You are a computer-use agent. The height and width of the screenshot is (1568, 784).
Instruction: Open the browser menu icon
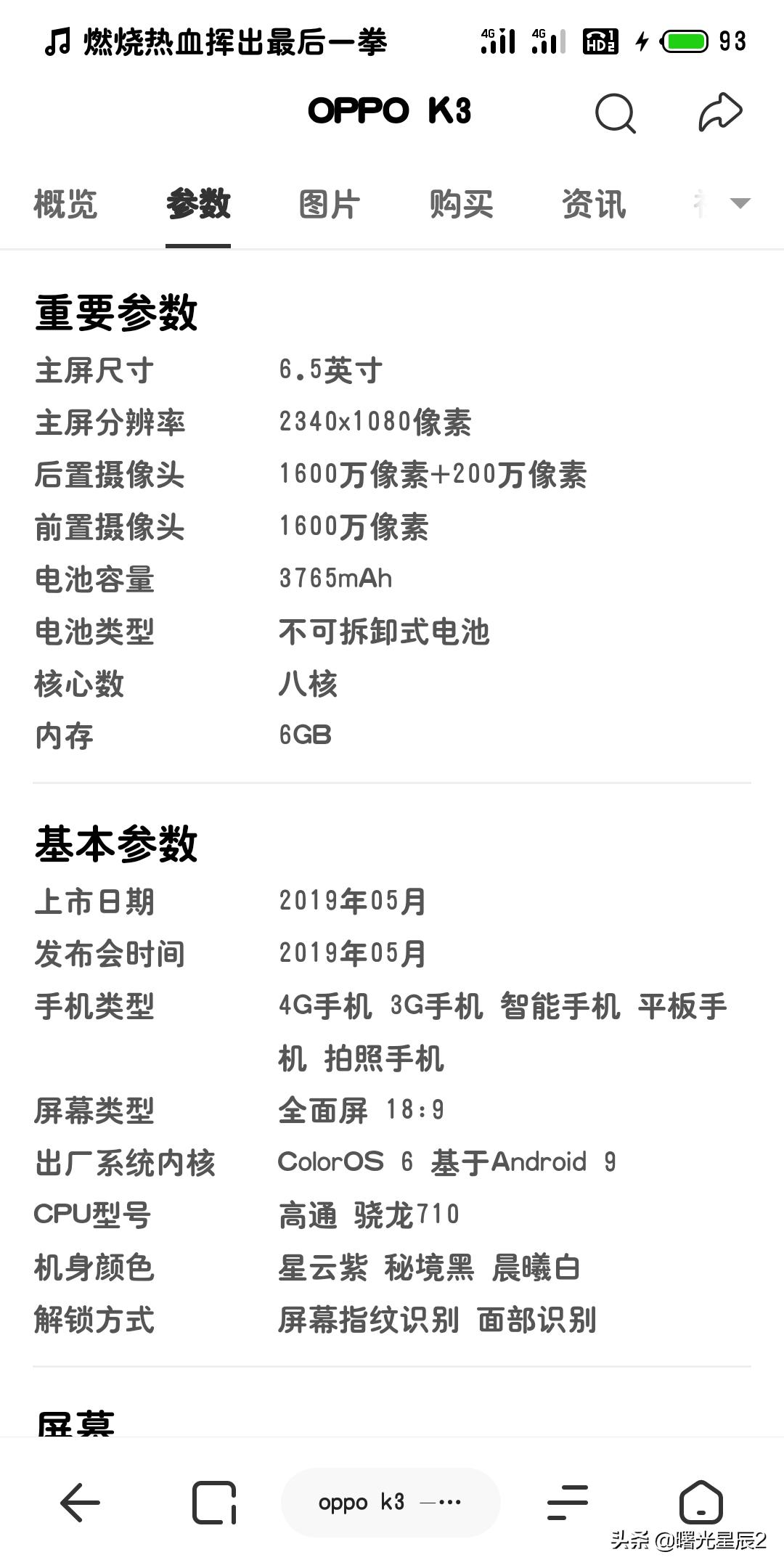568,1502
